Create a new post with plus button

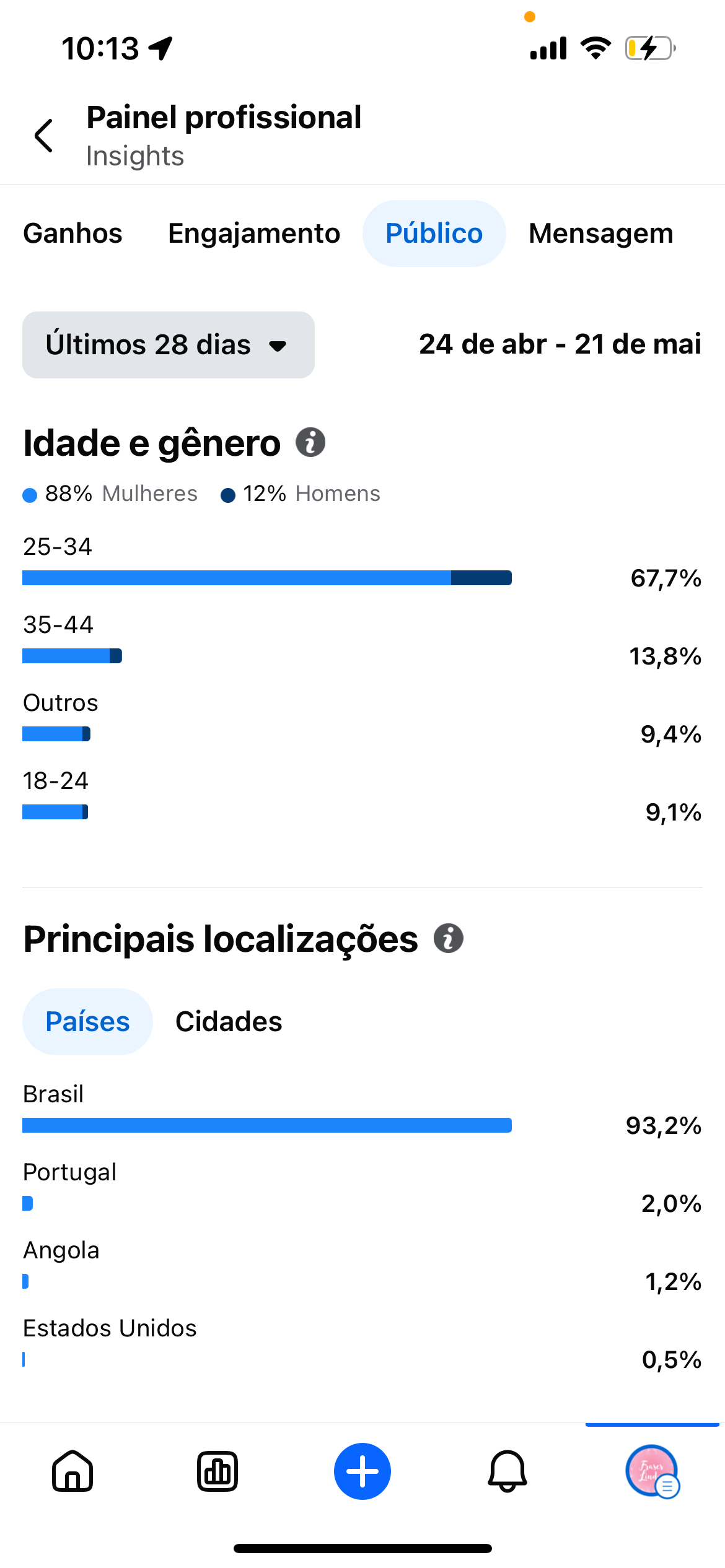pyautogui.click(x=362, y=1471)
